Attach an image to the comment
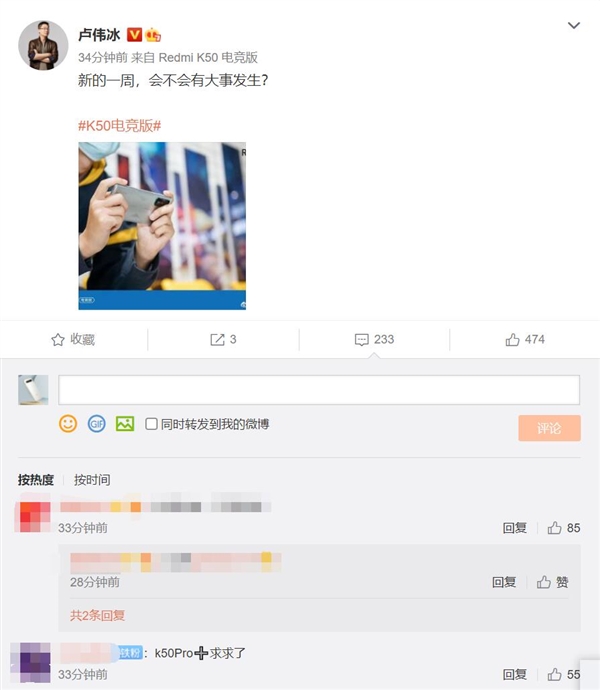The width and height of the screenshot is (600, 690). coord(125,424)
